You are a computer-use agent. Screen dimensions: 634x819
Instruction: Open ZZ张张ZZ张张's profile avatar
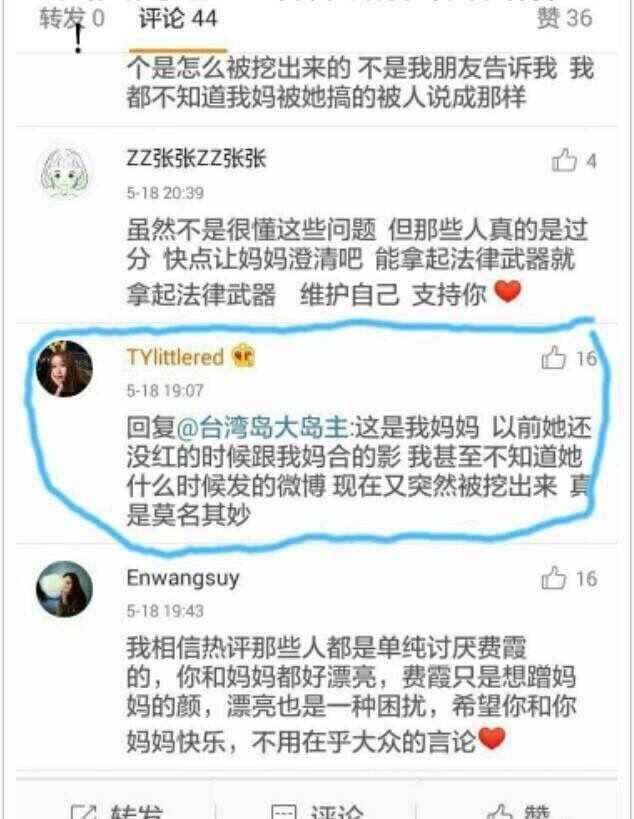(x=65, y=170)
